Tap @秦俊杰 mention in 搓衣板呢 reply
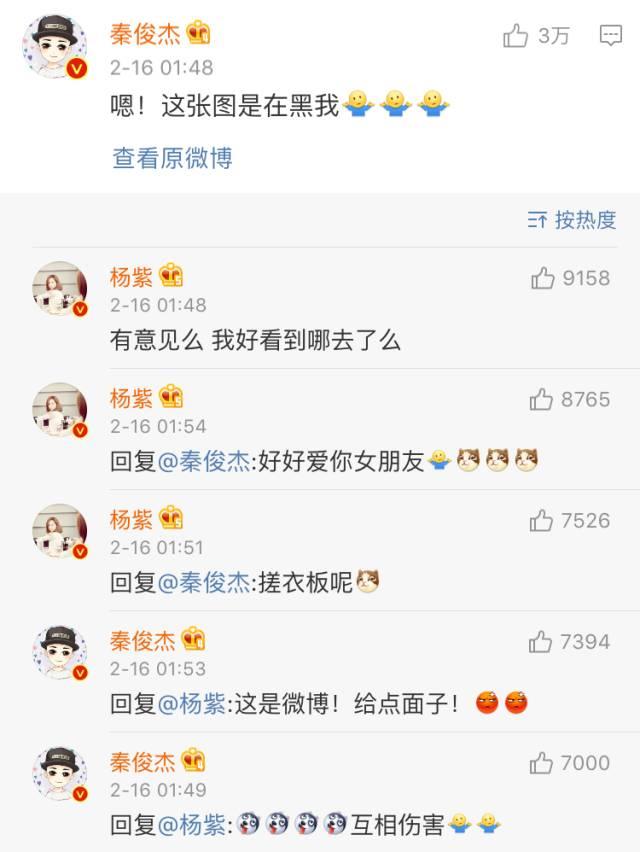The width and height of the screenshot is (640, 852). pos(204,582)
